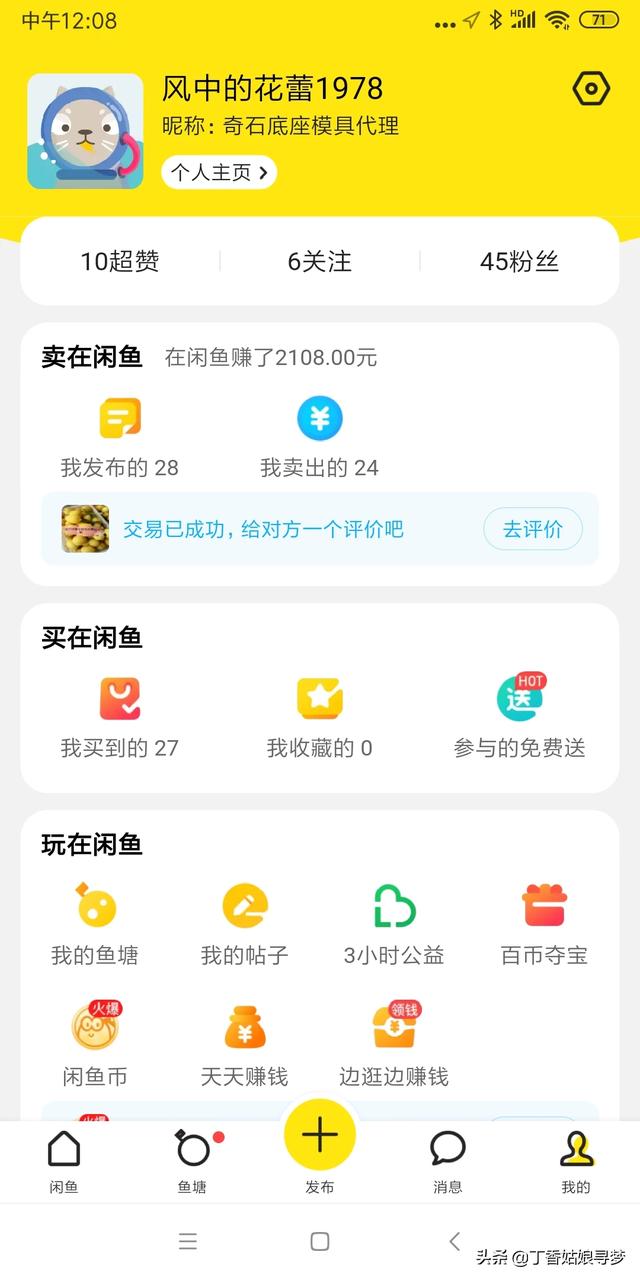Switch to the 闲鱼 home tab

pos(64,1160)
